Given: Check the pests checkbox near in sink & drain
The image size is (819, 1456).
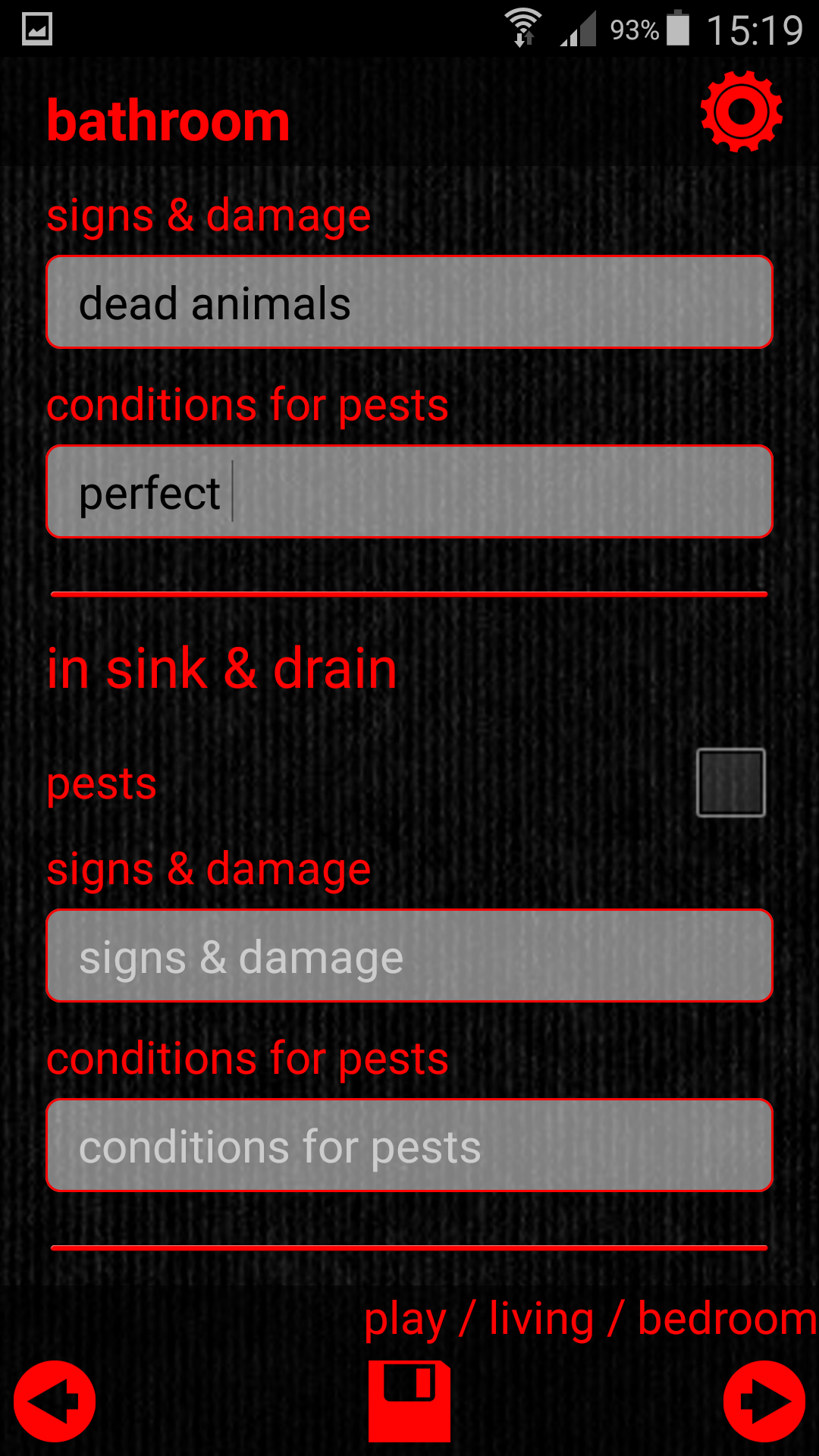Looking at the screenshot, I should tap(730, 782).
